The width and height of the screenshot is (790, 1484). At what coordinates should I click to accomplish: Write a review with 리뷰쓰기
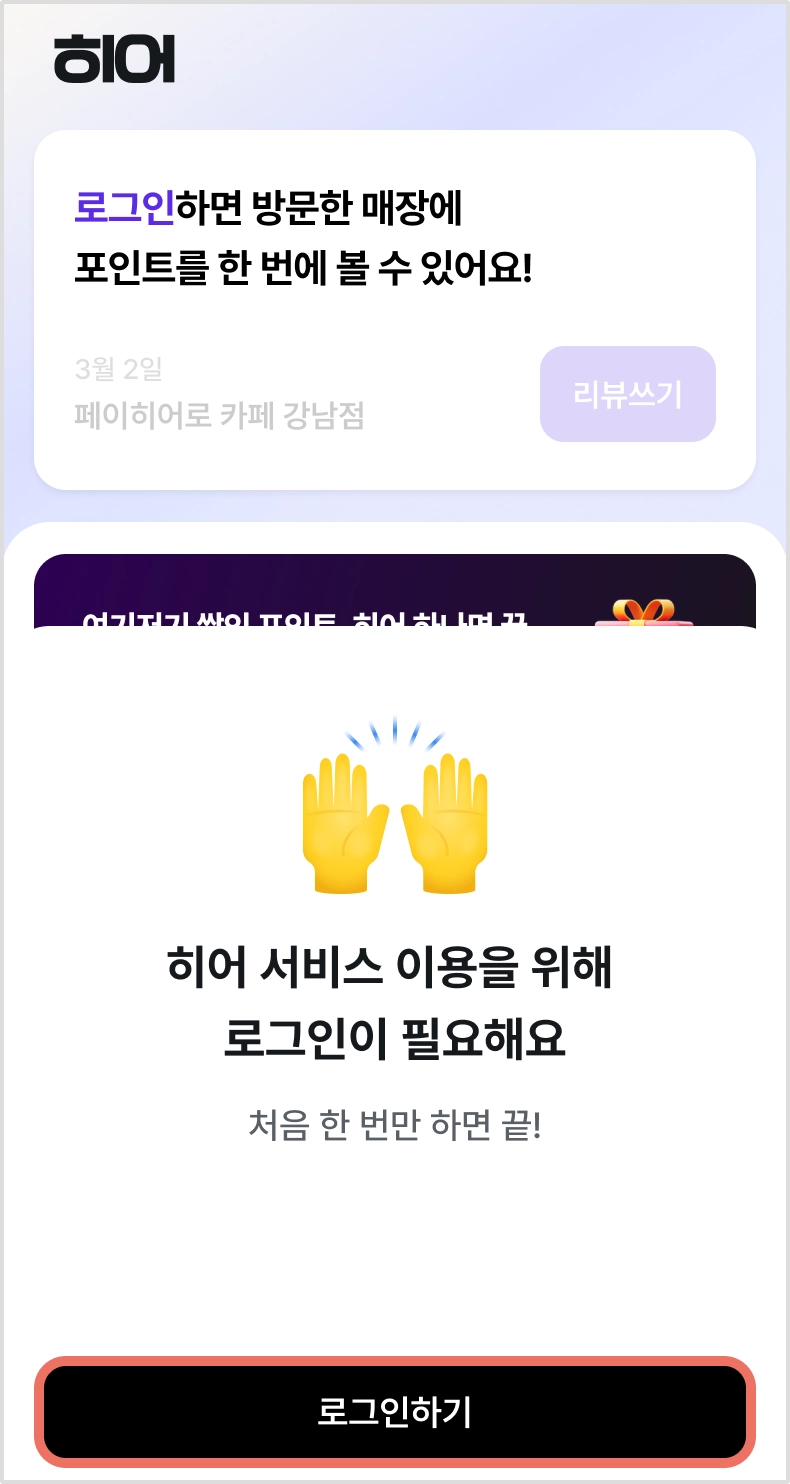point(627,394)
